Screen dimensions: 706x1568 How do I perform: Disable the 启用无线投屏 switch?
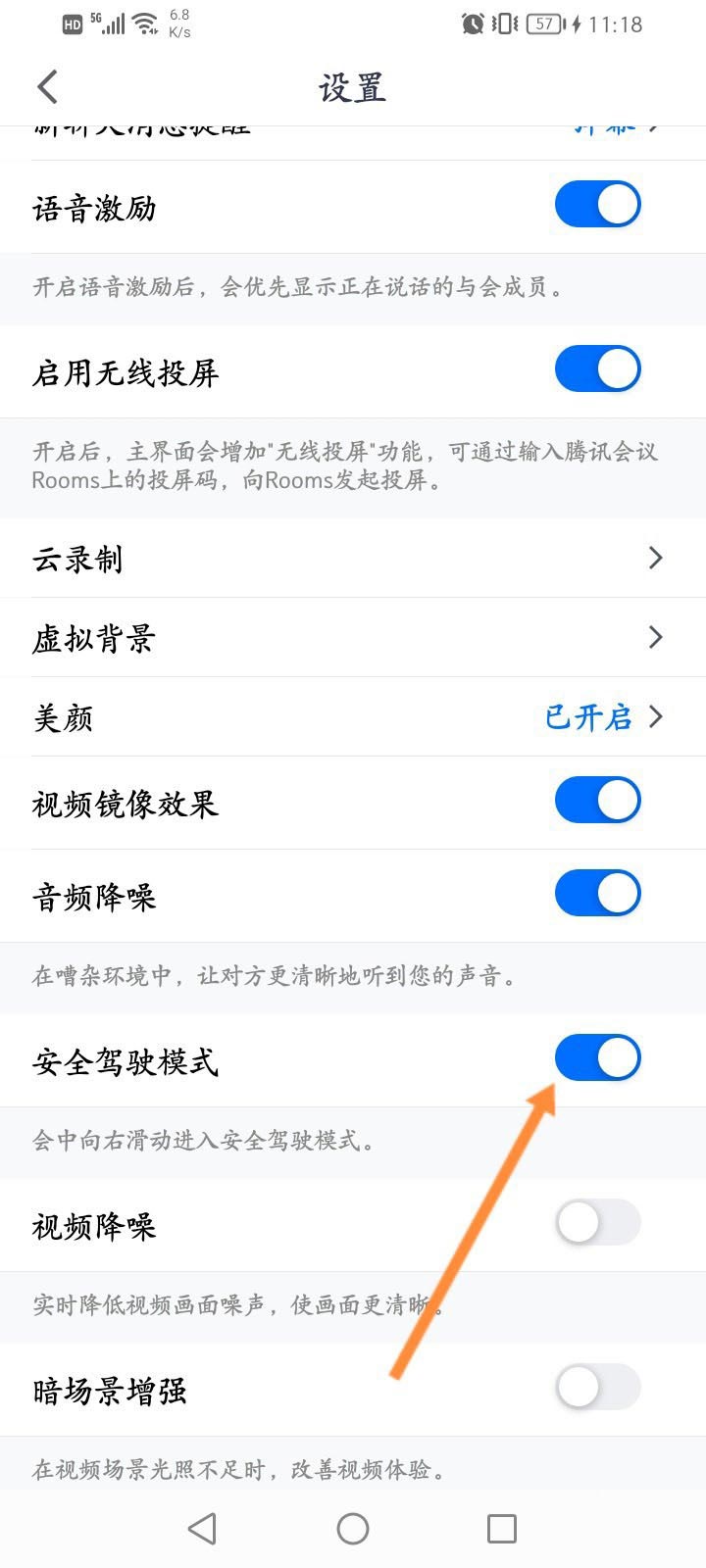pos(597,369)
